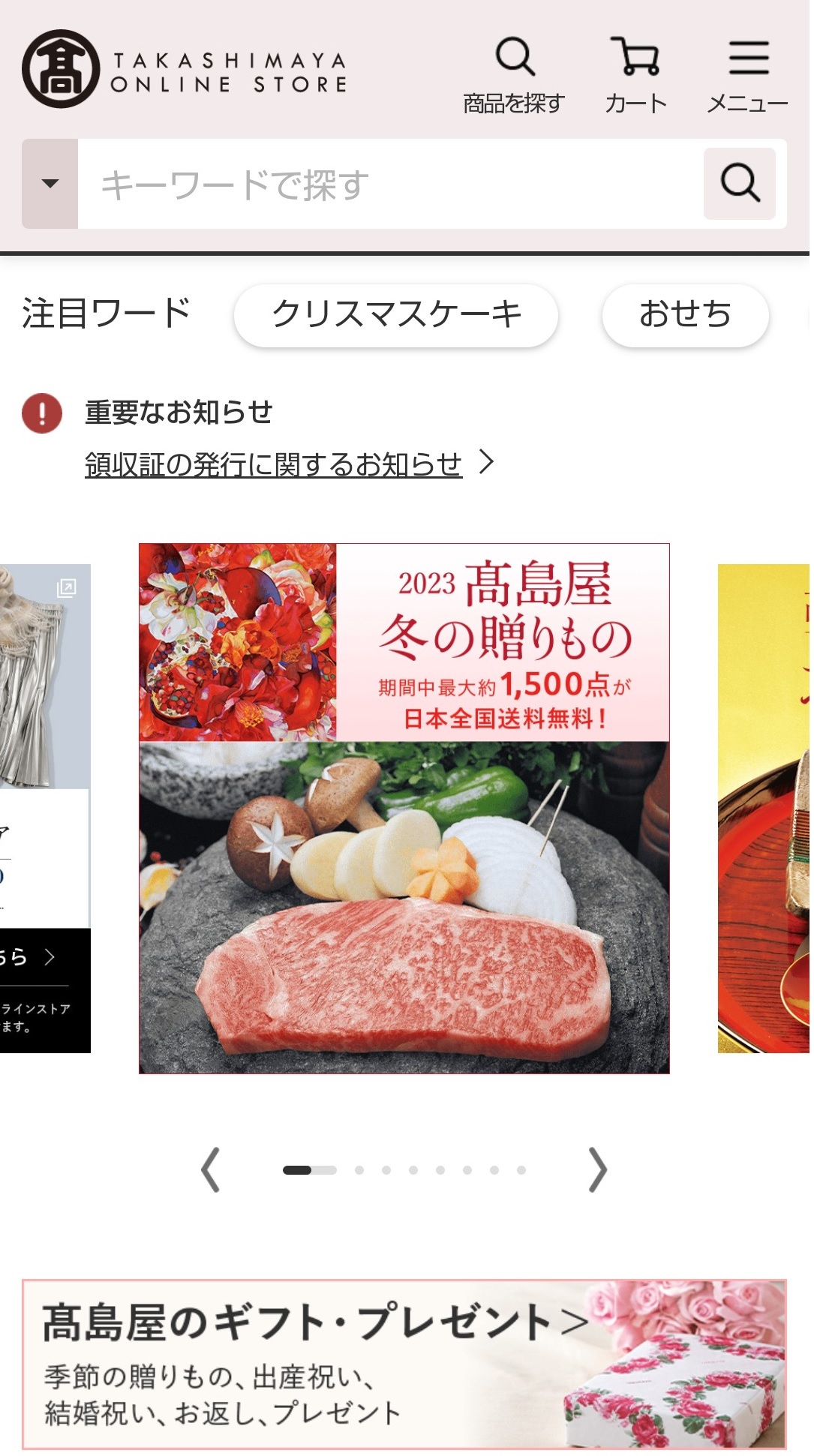Screen dimensions: 814x1456
Task: Show previous carousel slide
Action: click(211, 1169)
